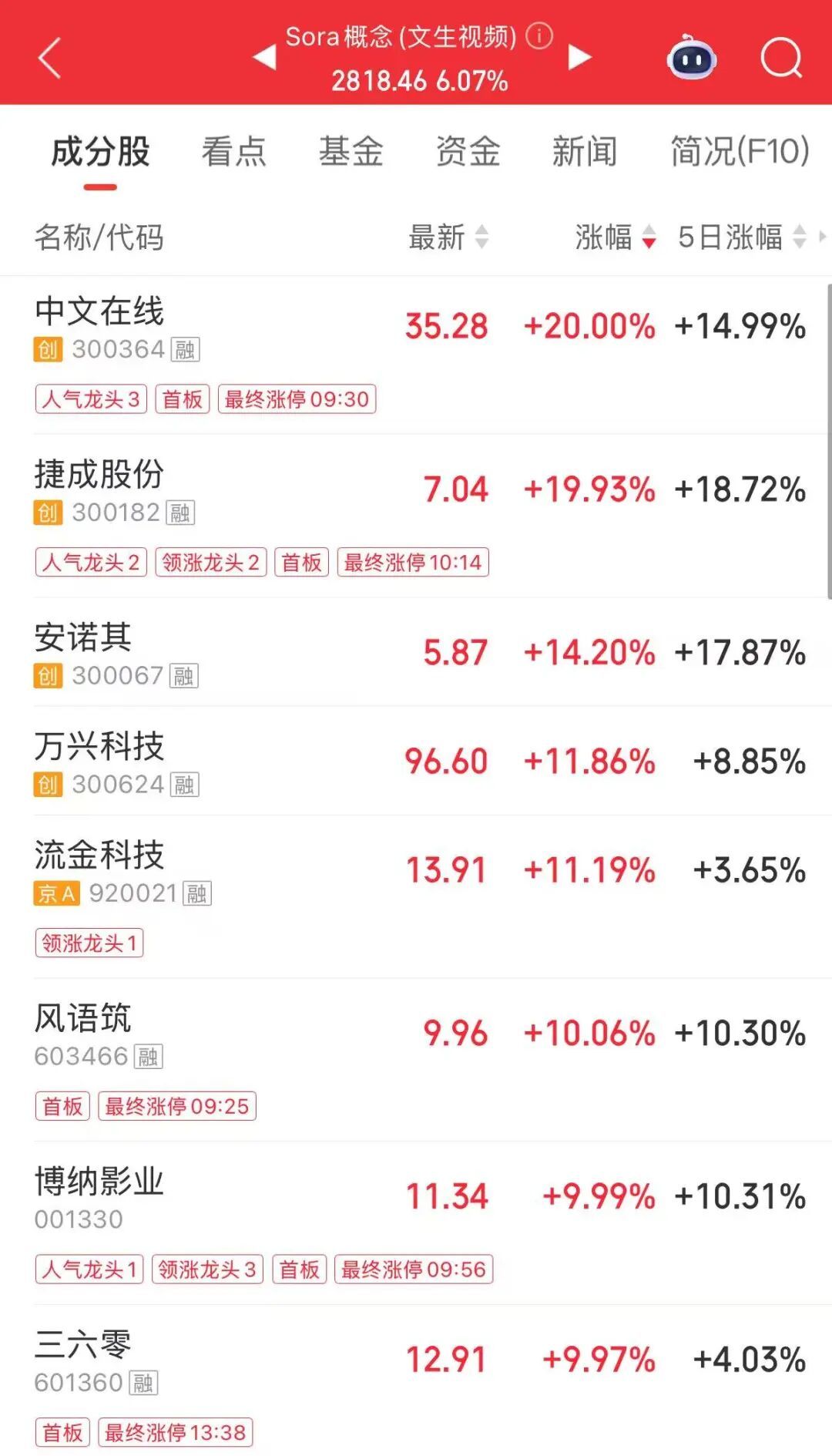The width and height of the screenshot is (832, 1456).
Task: Open the robot assistant
Action: [691, 59]
